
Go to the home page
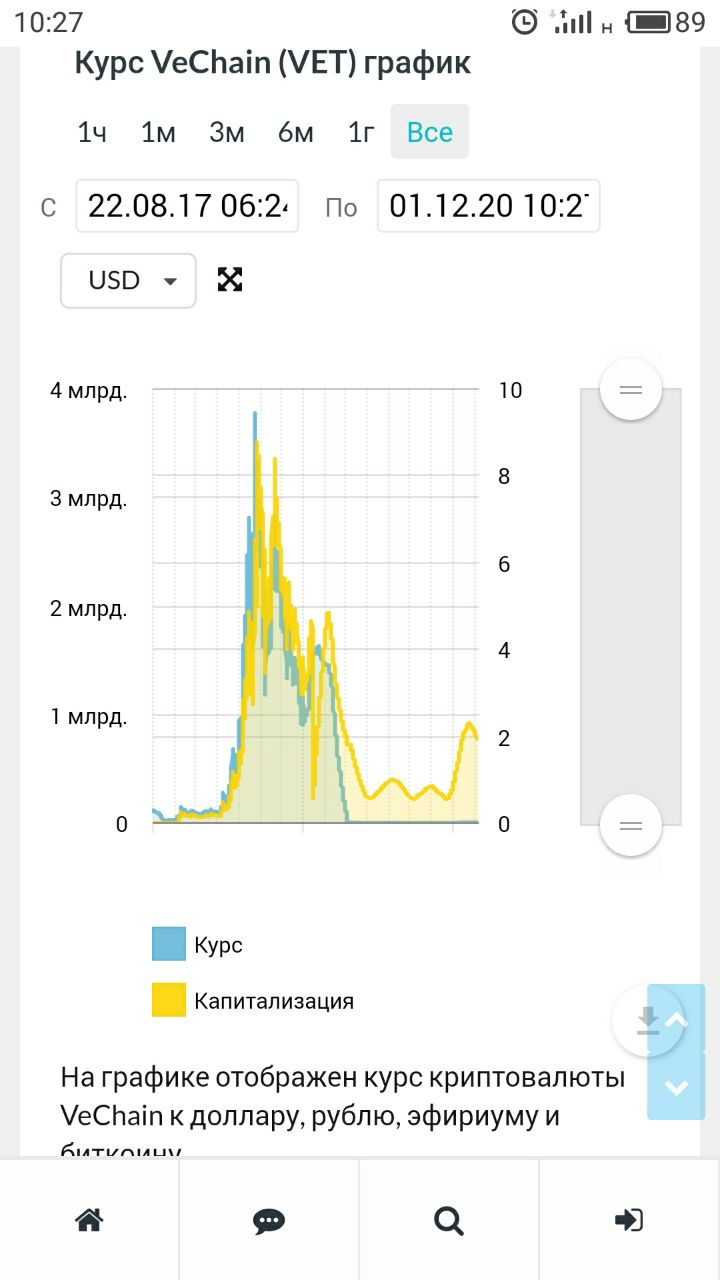tap(89, 1219)
